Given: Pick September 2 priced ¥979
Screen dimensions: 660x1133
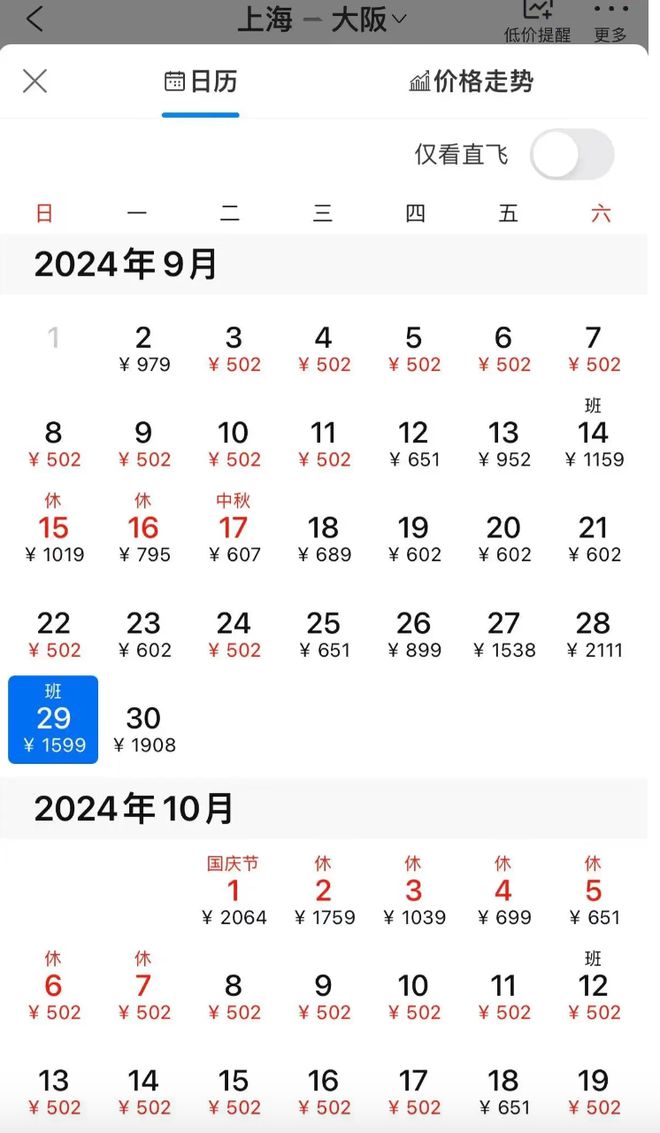Looking at the screenshot, I should [x=143, y=349].
